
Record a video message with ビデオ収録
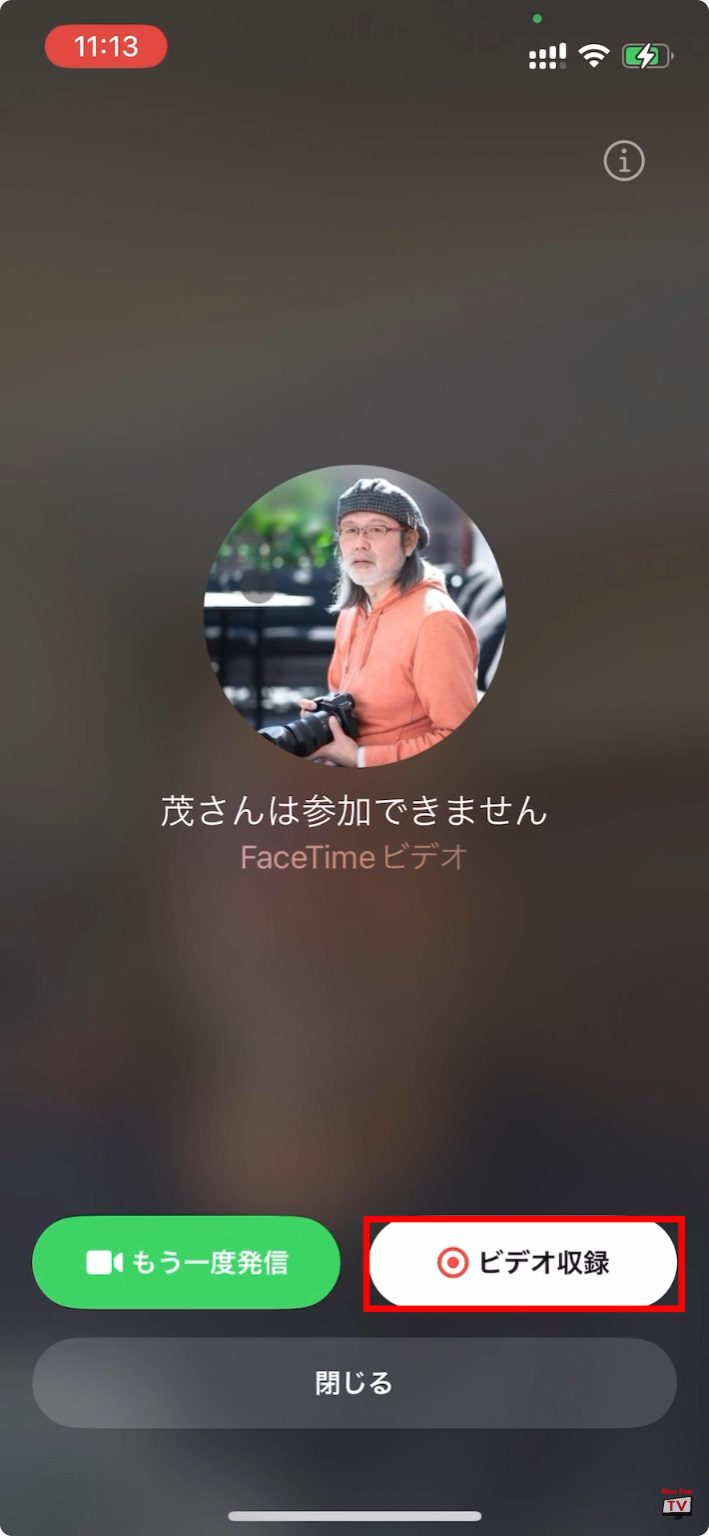click(523, 1262)
